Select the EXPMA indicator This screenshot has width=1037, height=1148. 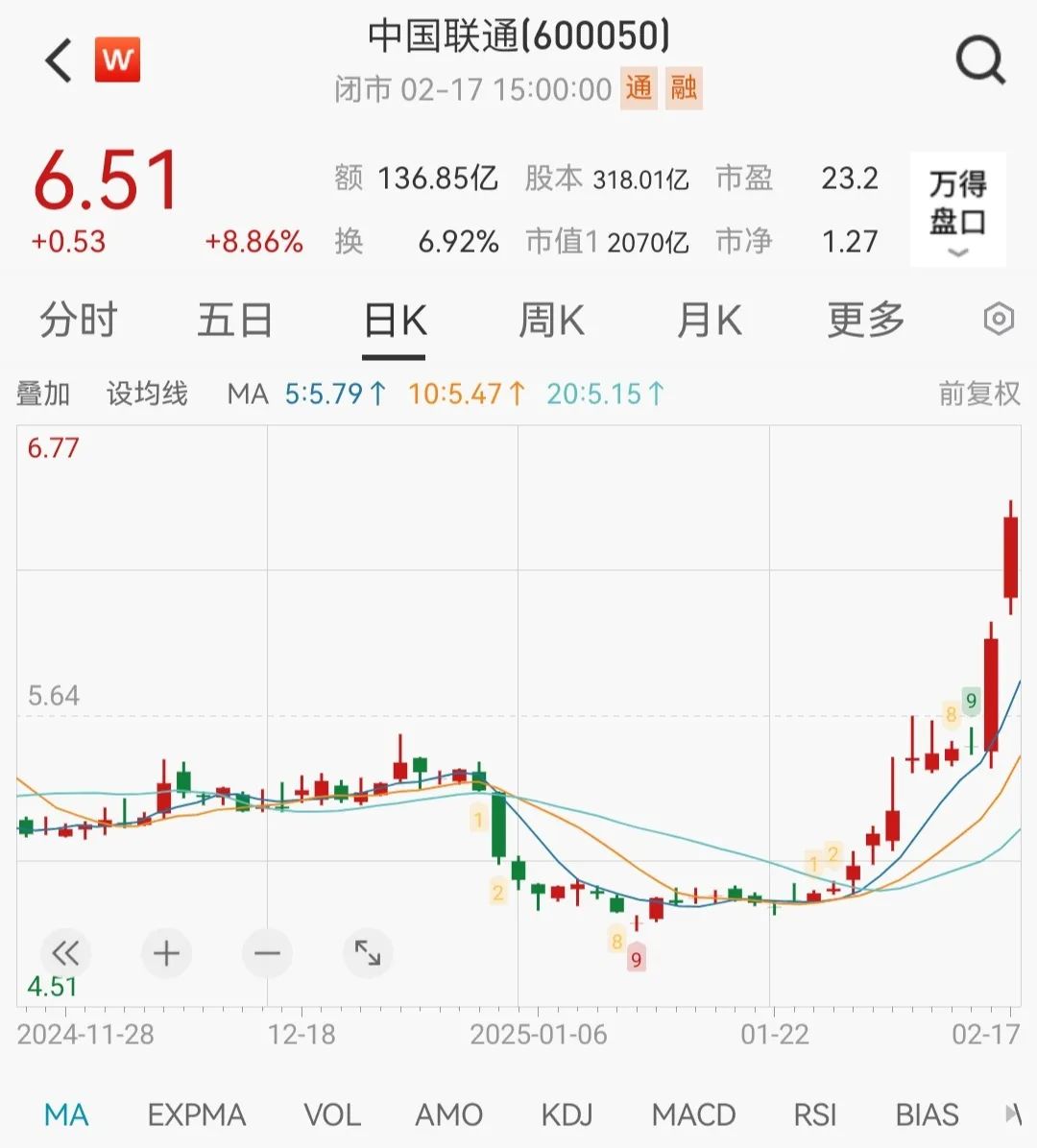(x=197, y=1115)
